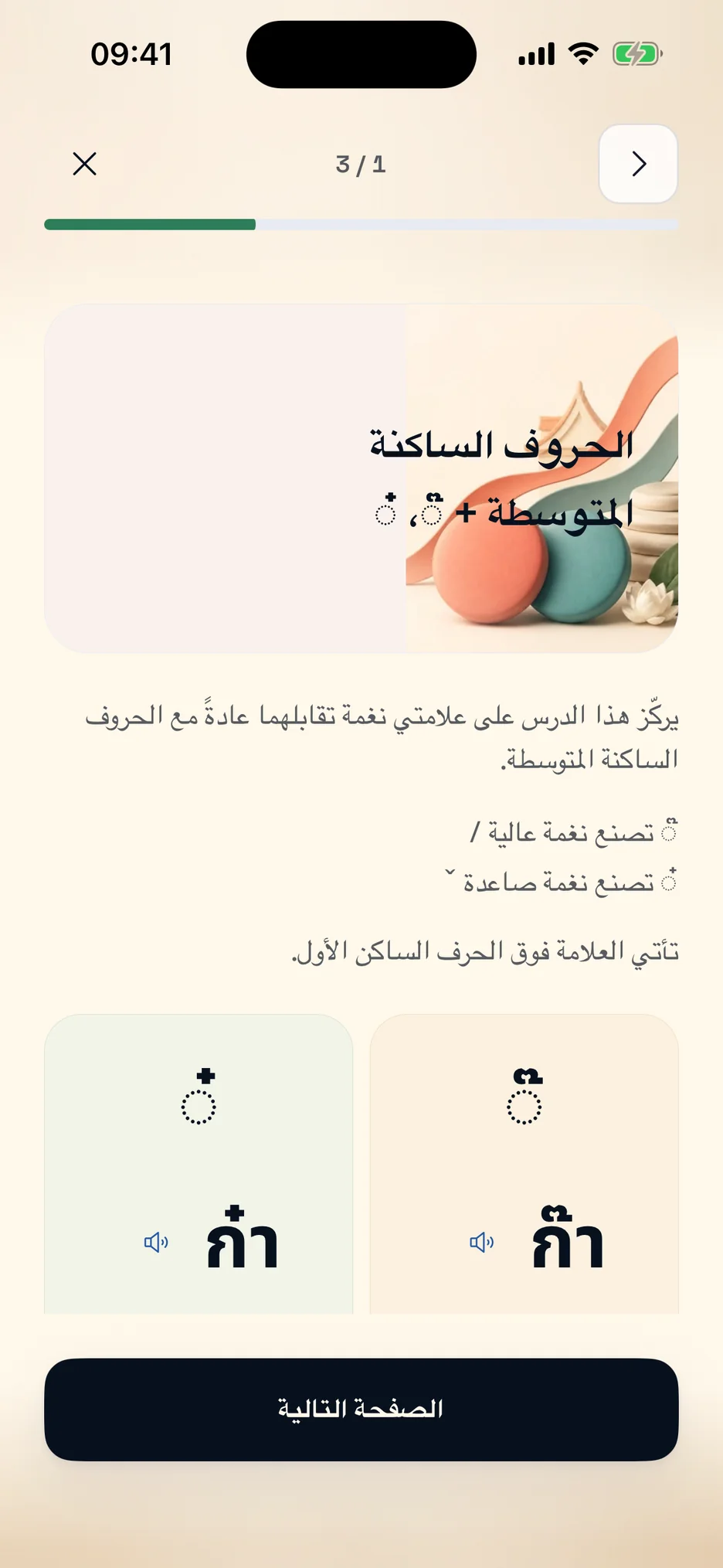The height and width of the screenshot is (1568, 723).
Task: Play audio for ก๊า
Action: (x=482, y=1242)
